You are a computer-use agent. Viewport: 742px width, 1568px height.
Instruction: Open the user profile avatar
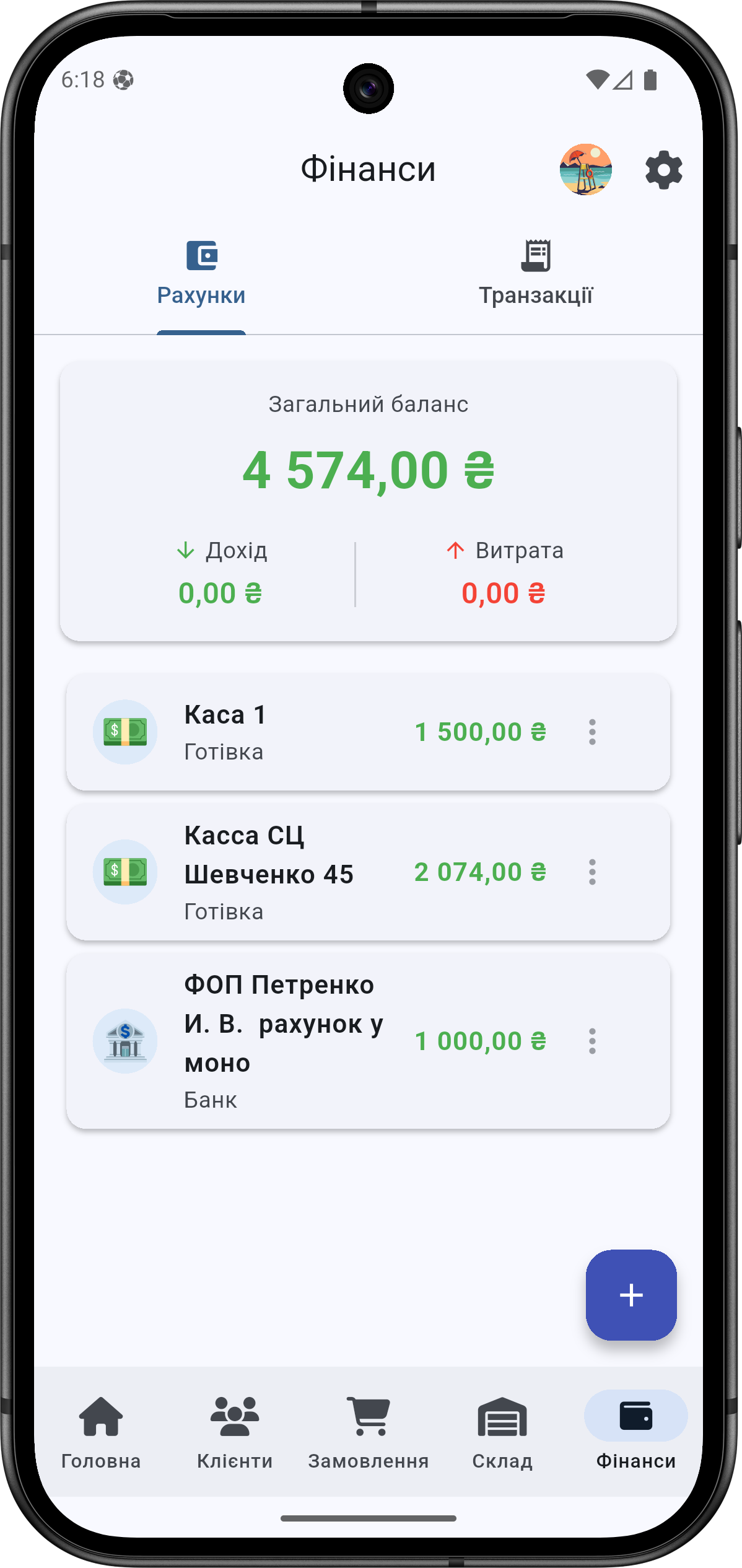585,170
